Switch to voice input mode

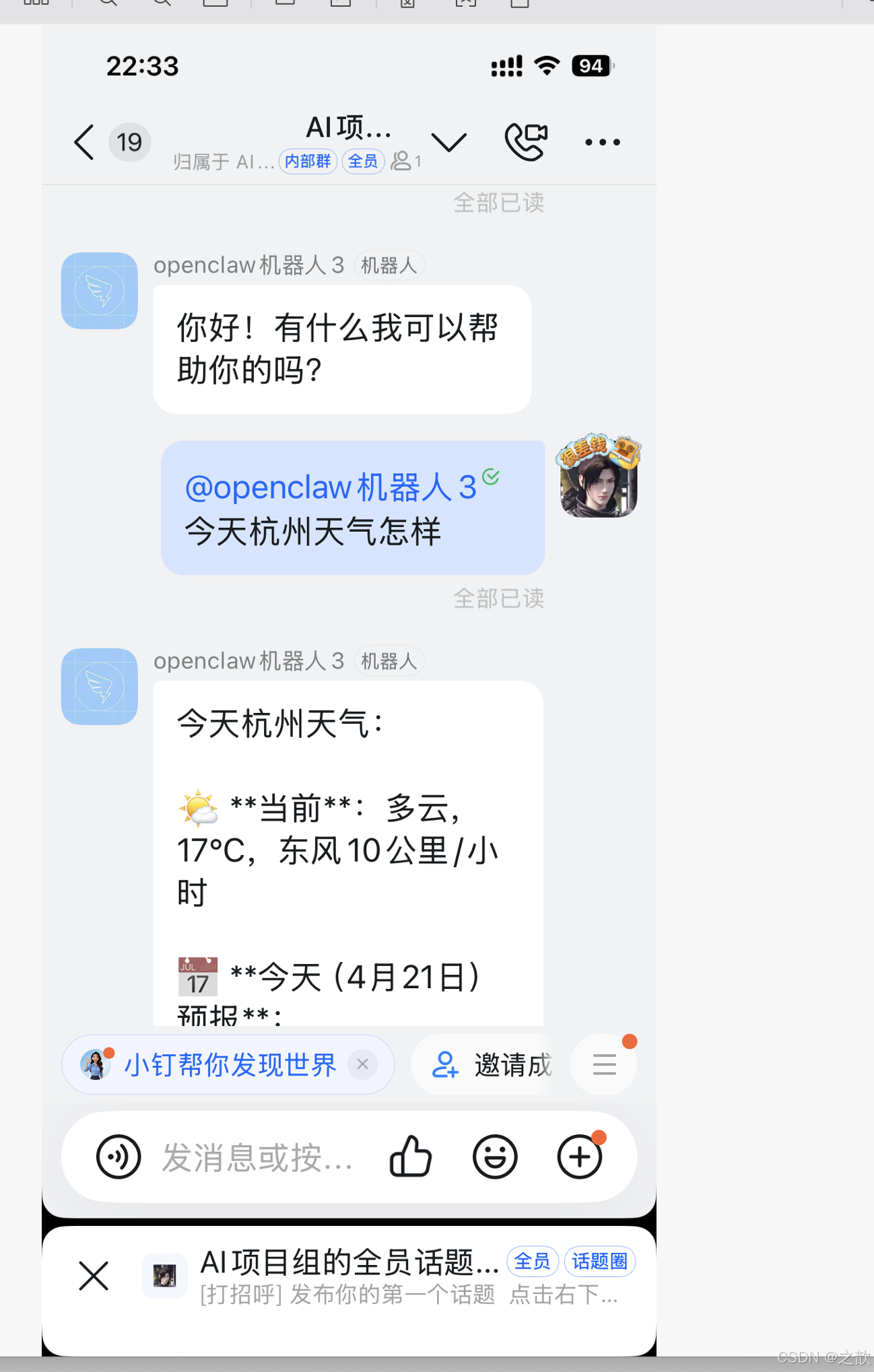(x=119, y=1157)
